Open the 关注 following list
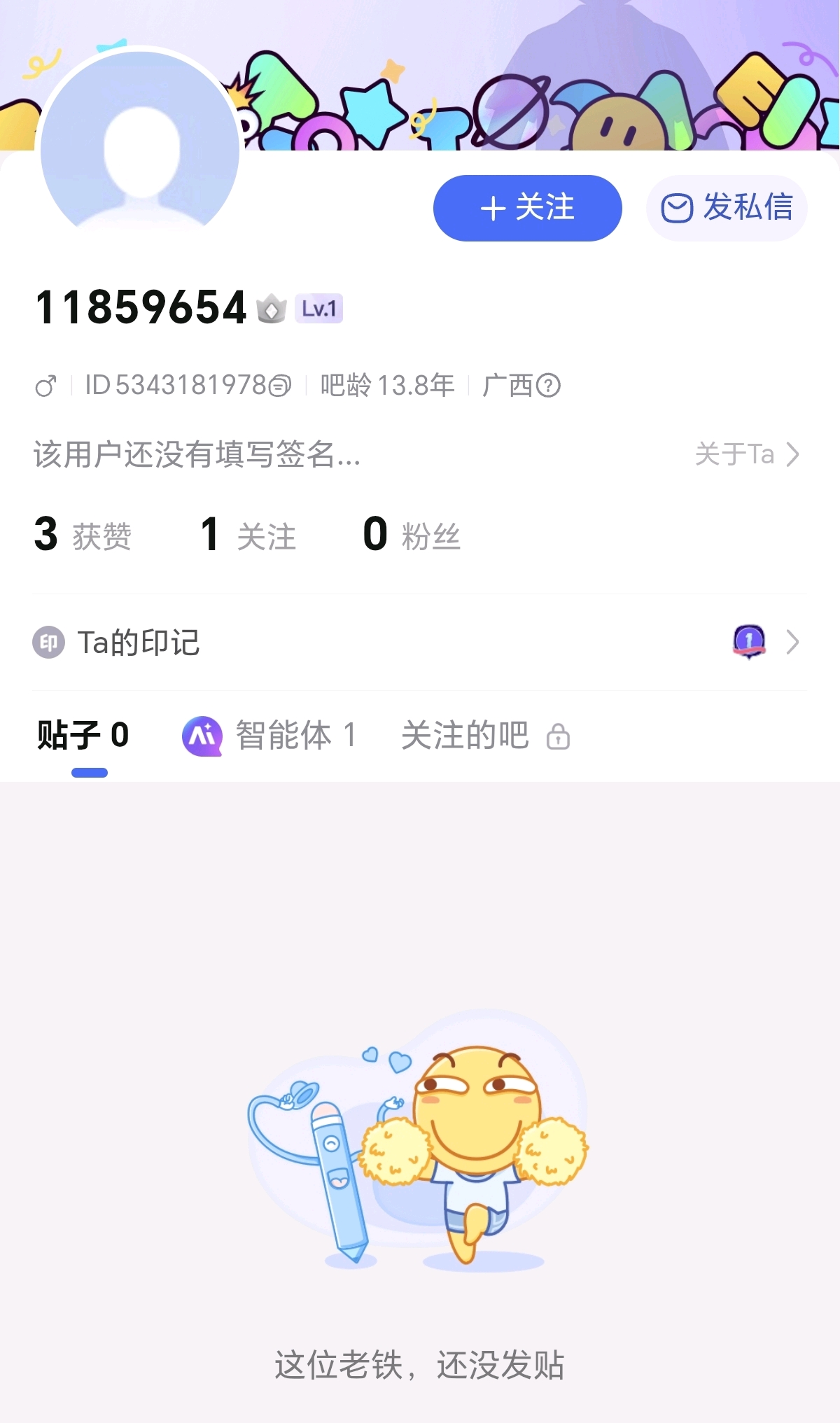 tap(248, 535)
